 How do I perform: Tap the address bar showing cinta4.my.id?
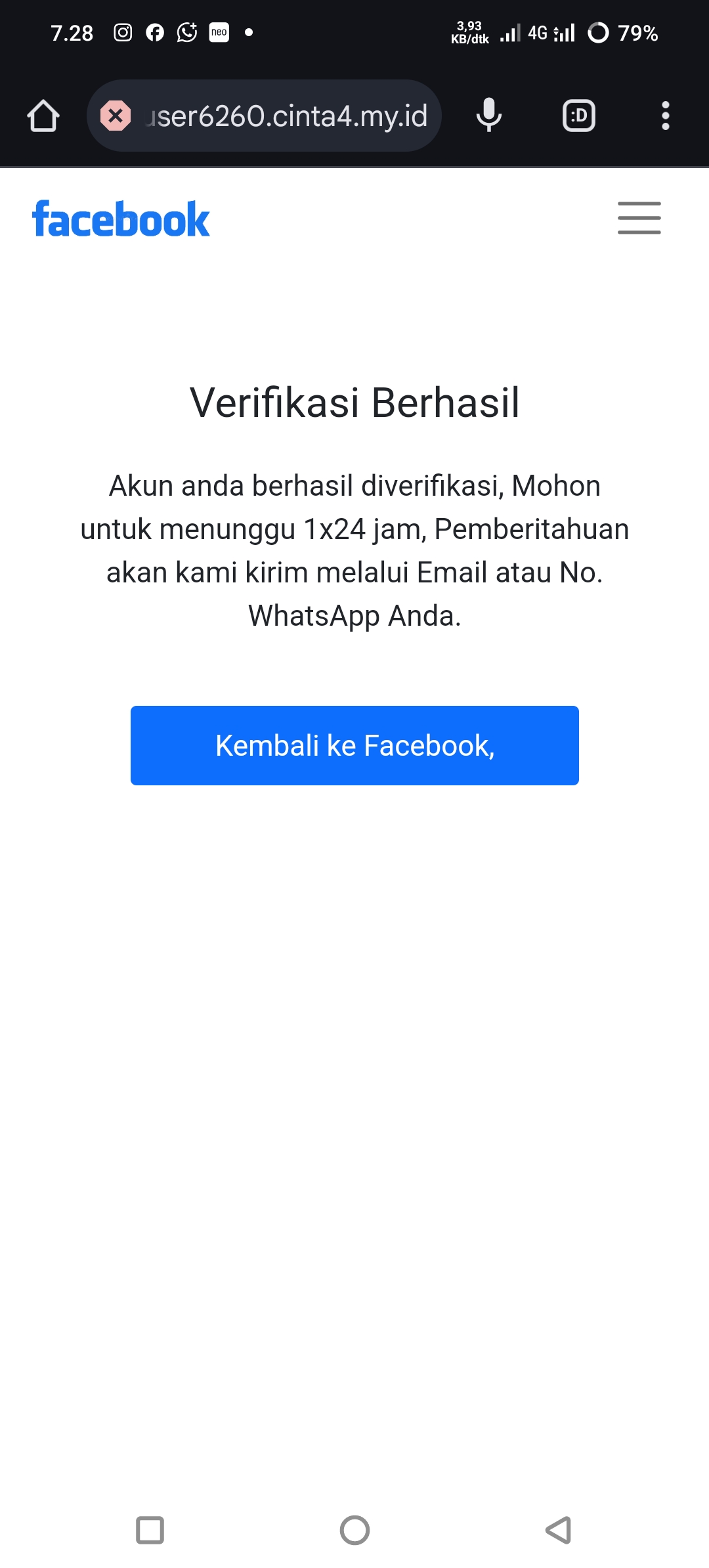[286, 116]
